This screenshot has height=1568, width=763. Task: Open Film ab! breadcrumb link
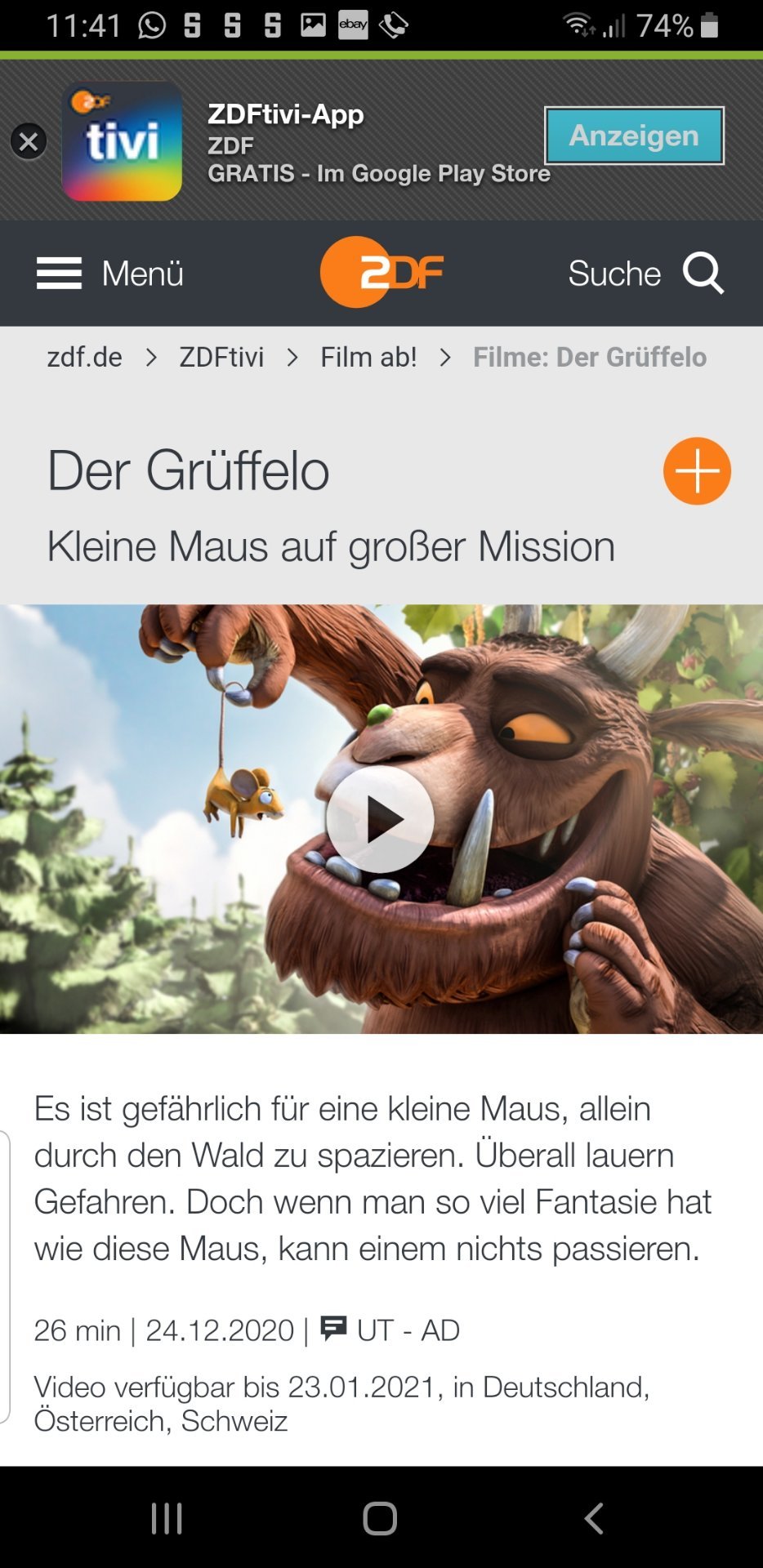[368, 357]
